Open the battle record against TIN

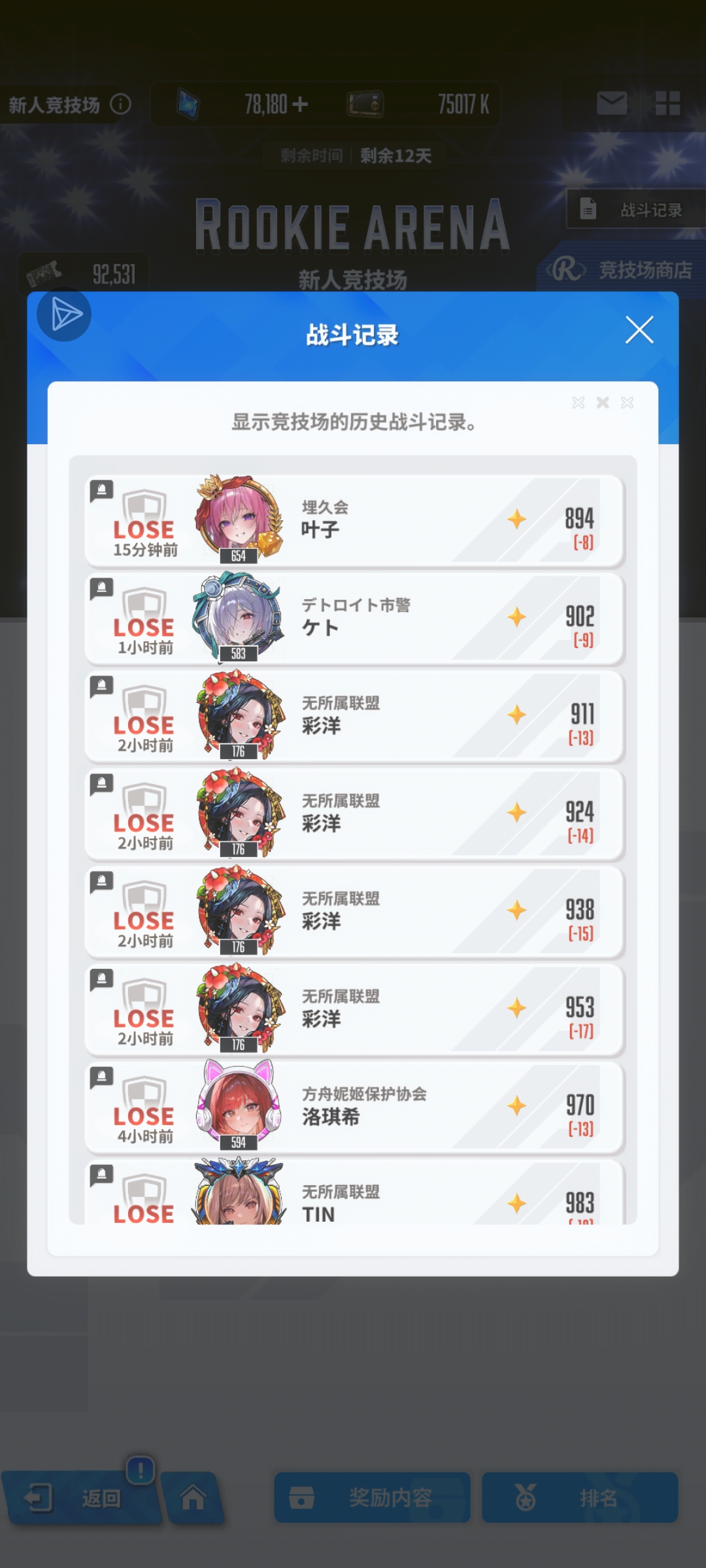click(x=354, y=1192)
